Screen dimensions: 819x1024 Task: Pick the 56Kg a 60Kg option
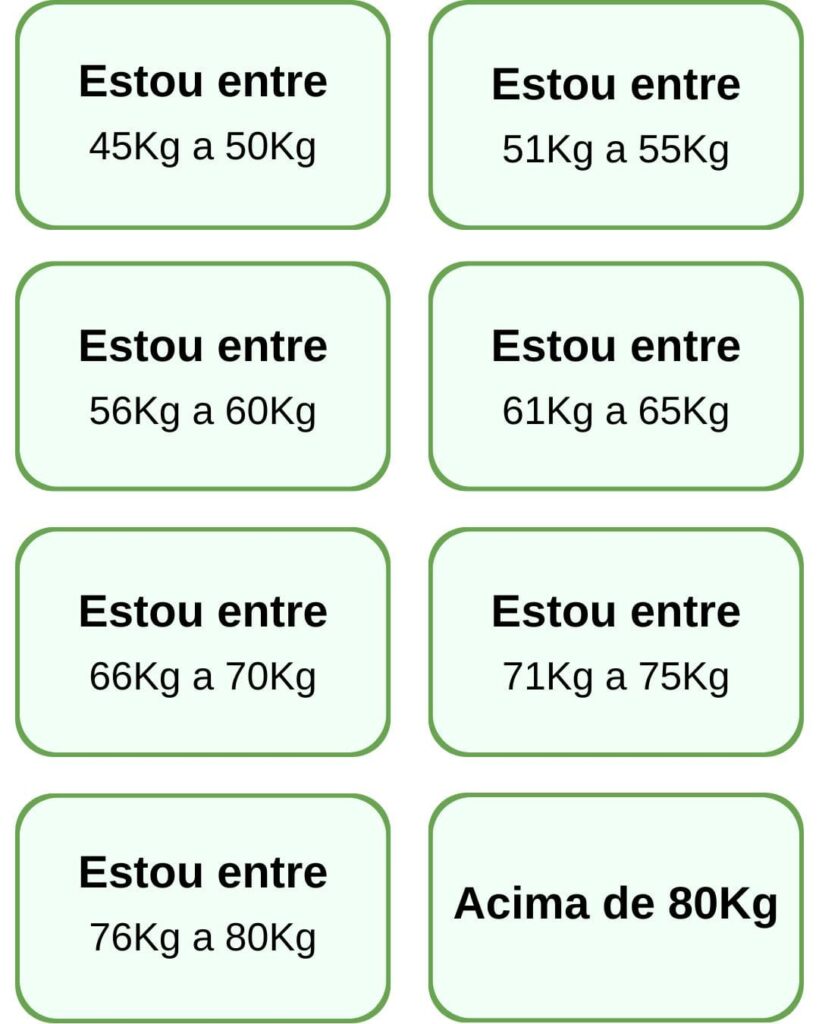[x=202, y=377]
